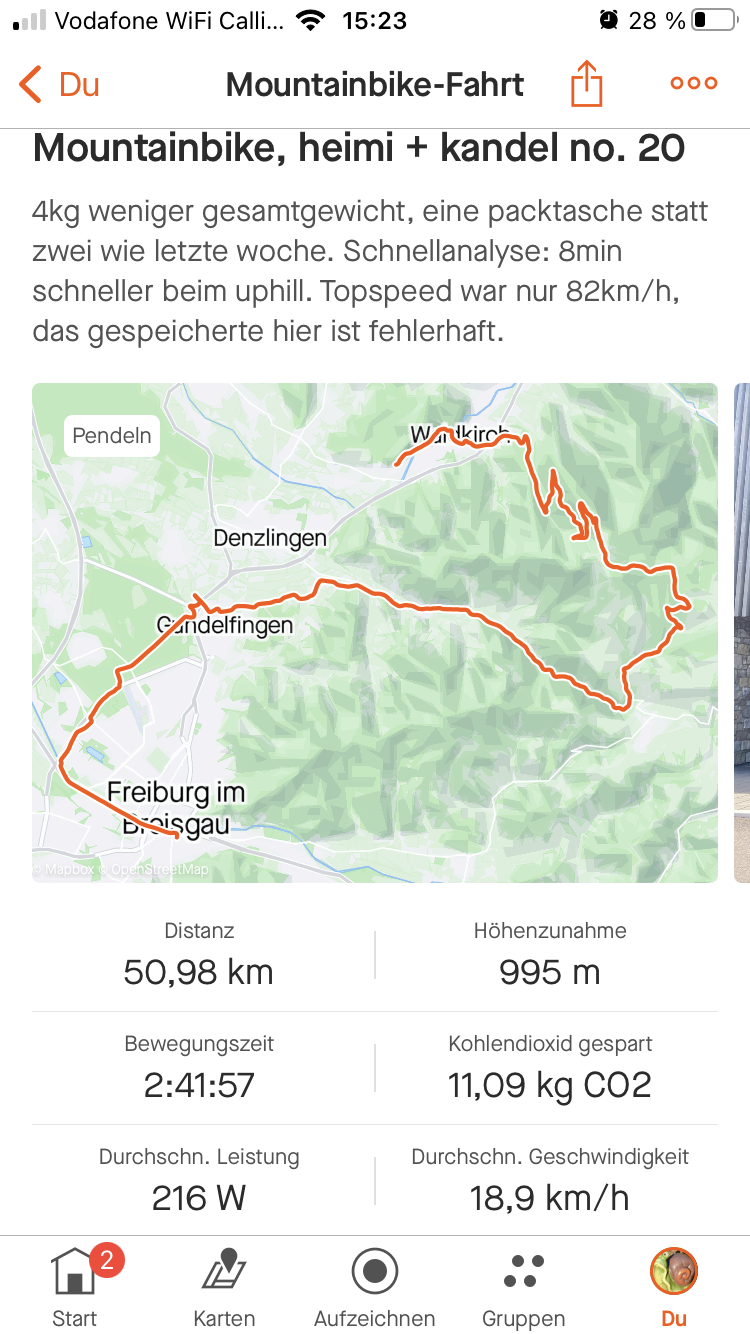Switch to the Gruppen tab
This screenshot has width=750, height=1334.
[524, 1286]
